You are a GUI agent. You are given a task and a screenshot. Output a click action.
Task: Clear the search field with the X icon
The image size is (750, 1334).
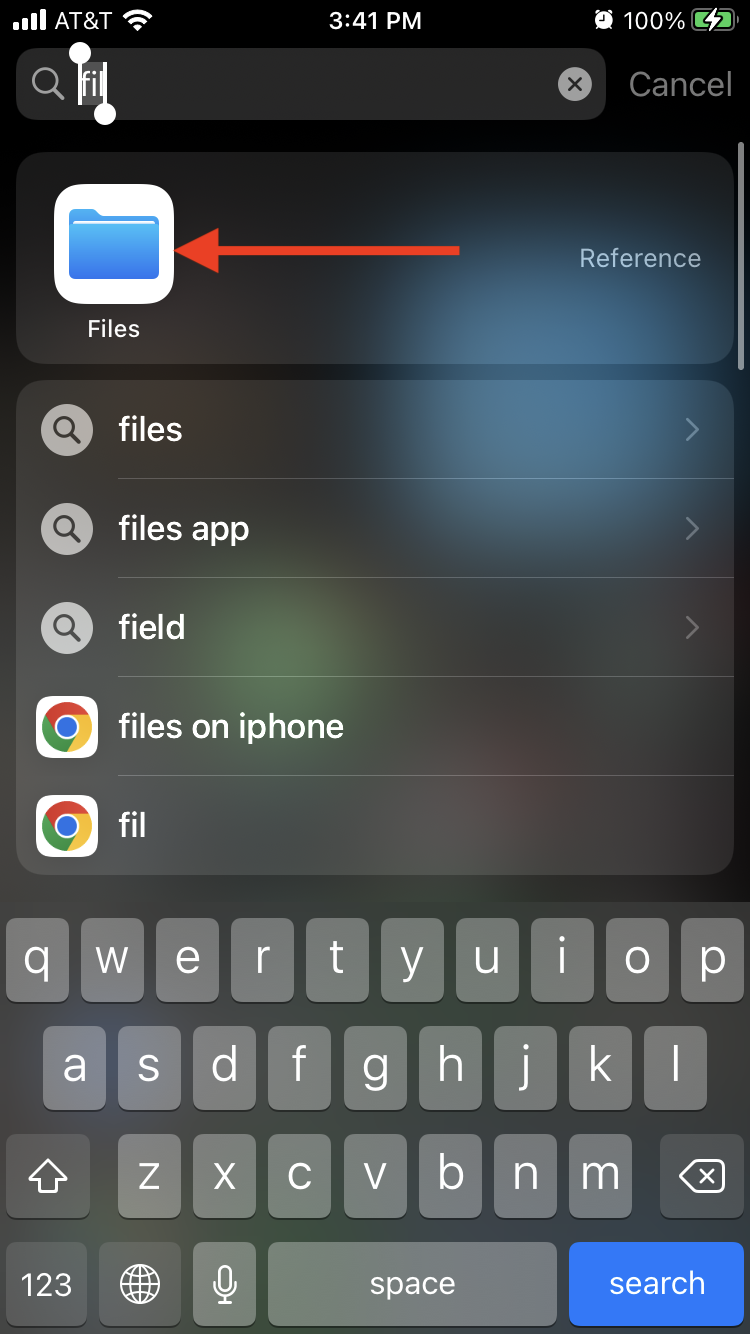(x=574, y=84)
